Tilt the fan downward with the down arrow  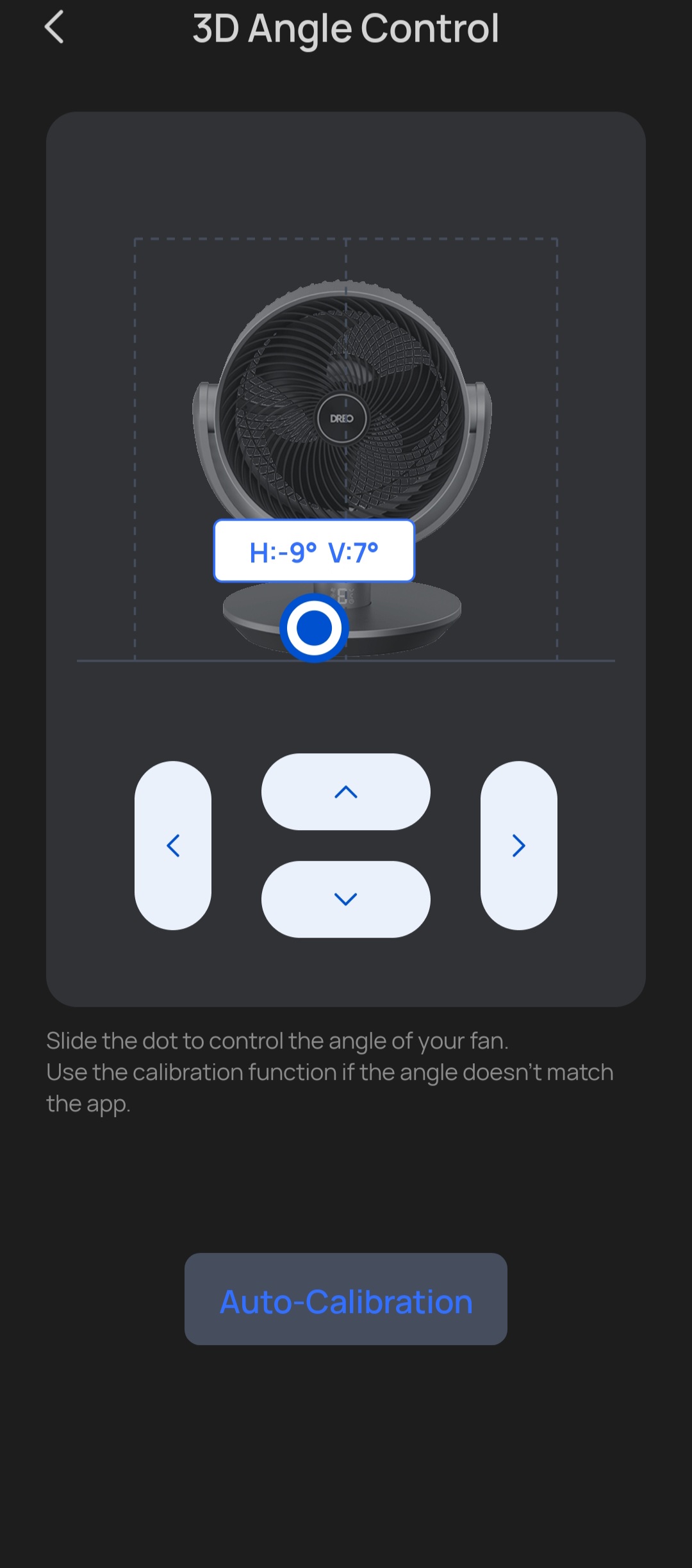point(345,899)
